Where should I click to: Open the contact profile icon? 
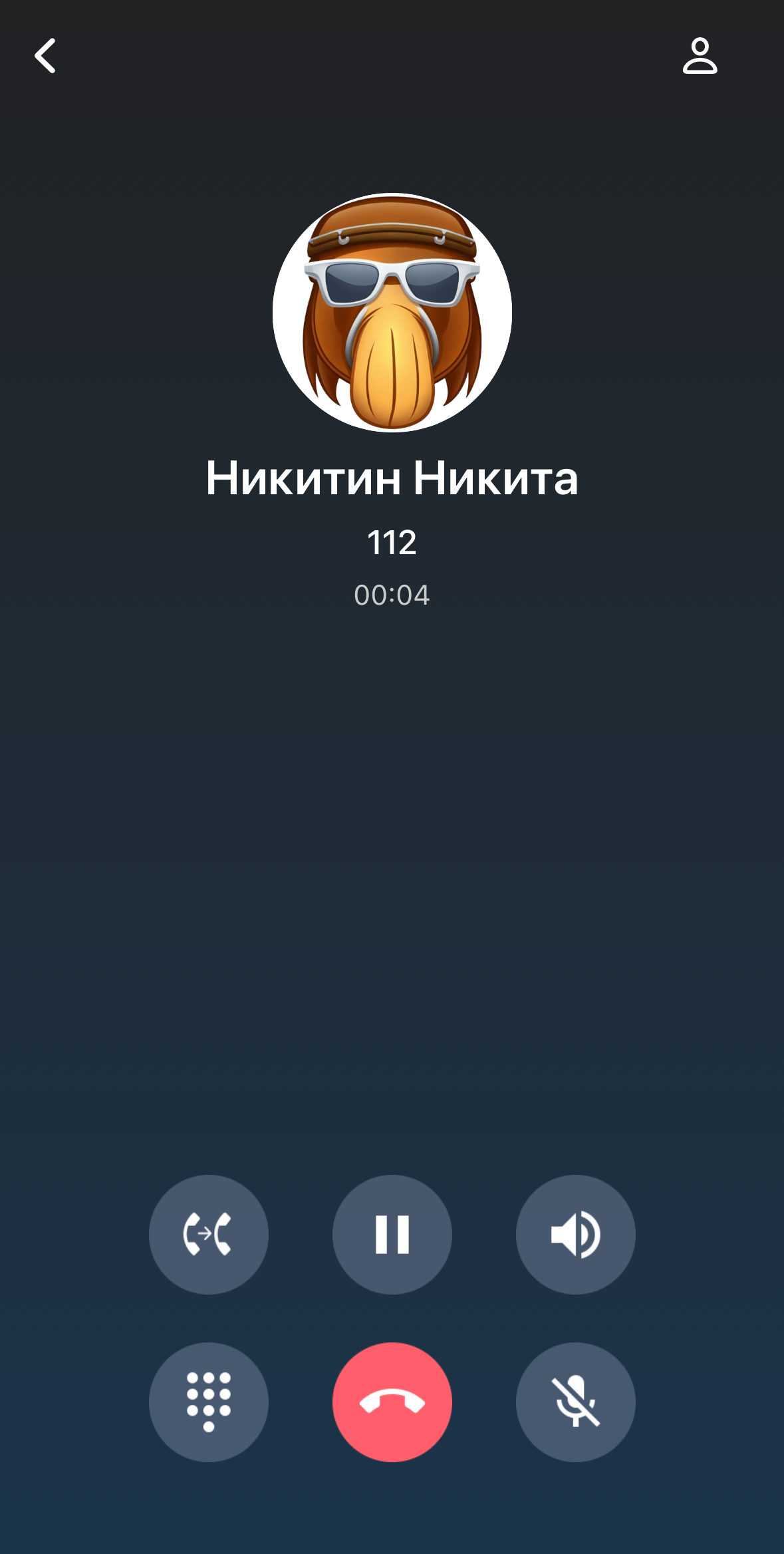point(700,56)
